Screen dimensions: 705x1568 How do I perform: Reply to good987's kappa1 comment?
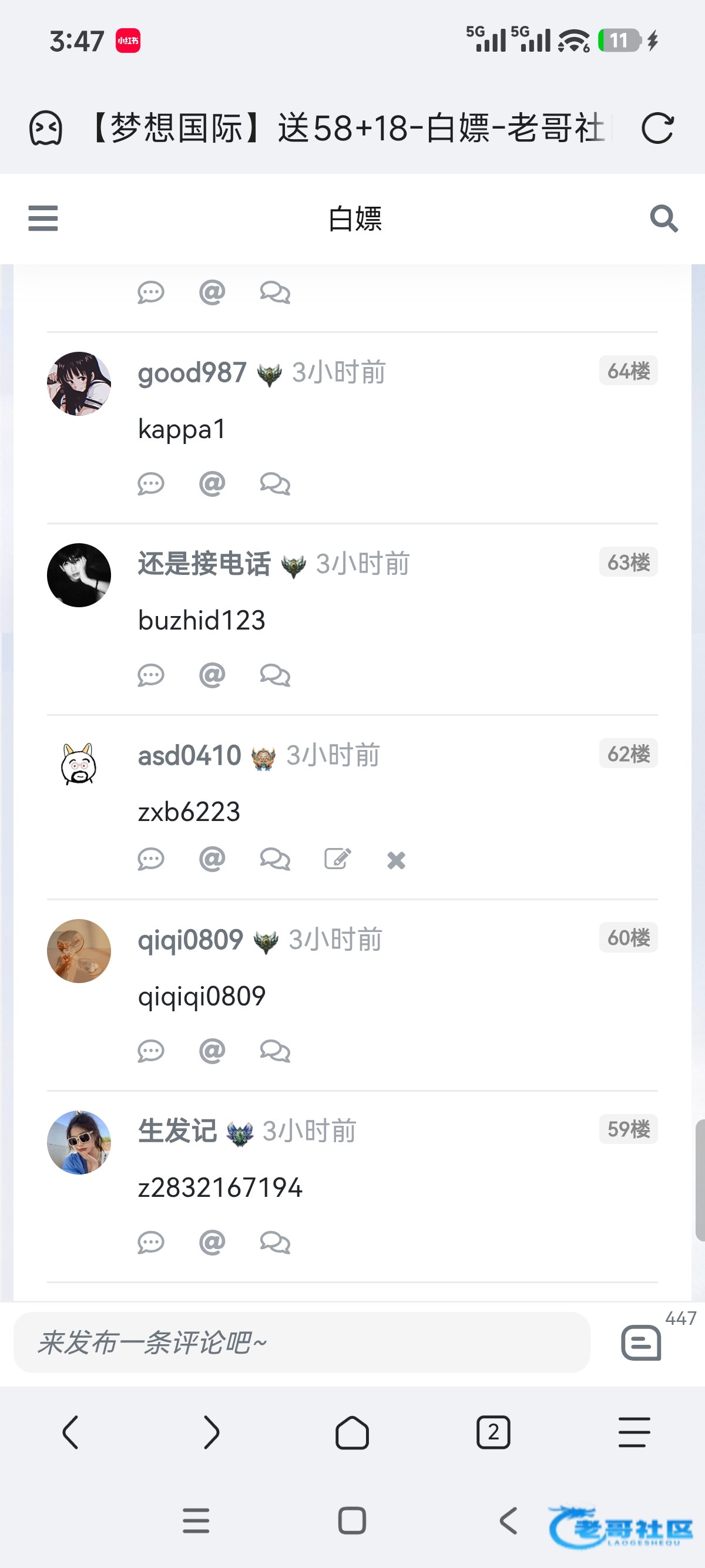coord(150,484)
